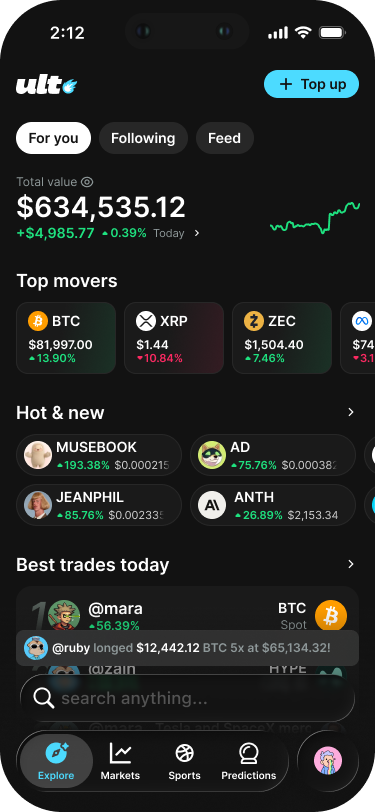Open the AD token chip
This screenshot has width=375, height=812.
[273, 455]
